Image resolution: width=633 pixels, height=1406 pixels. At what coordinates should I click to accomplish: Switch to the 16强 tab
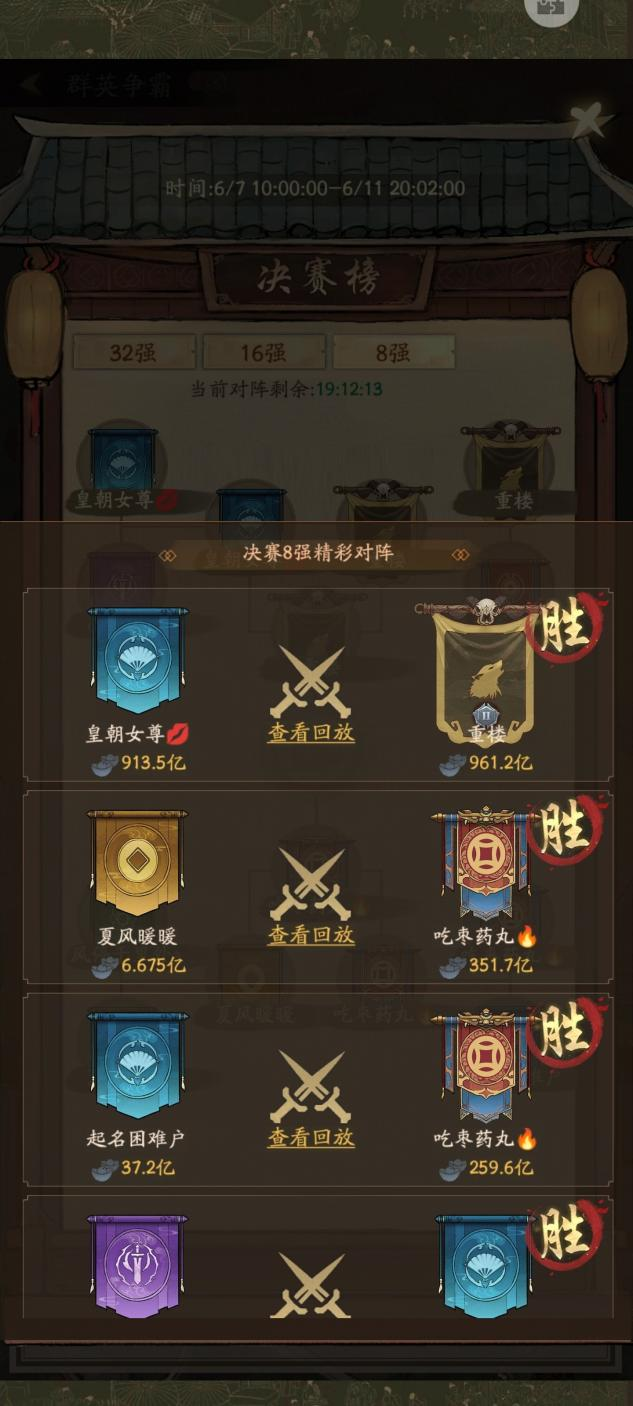(x=264, y=353)
